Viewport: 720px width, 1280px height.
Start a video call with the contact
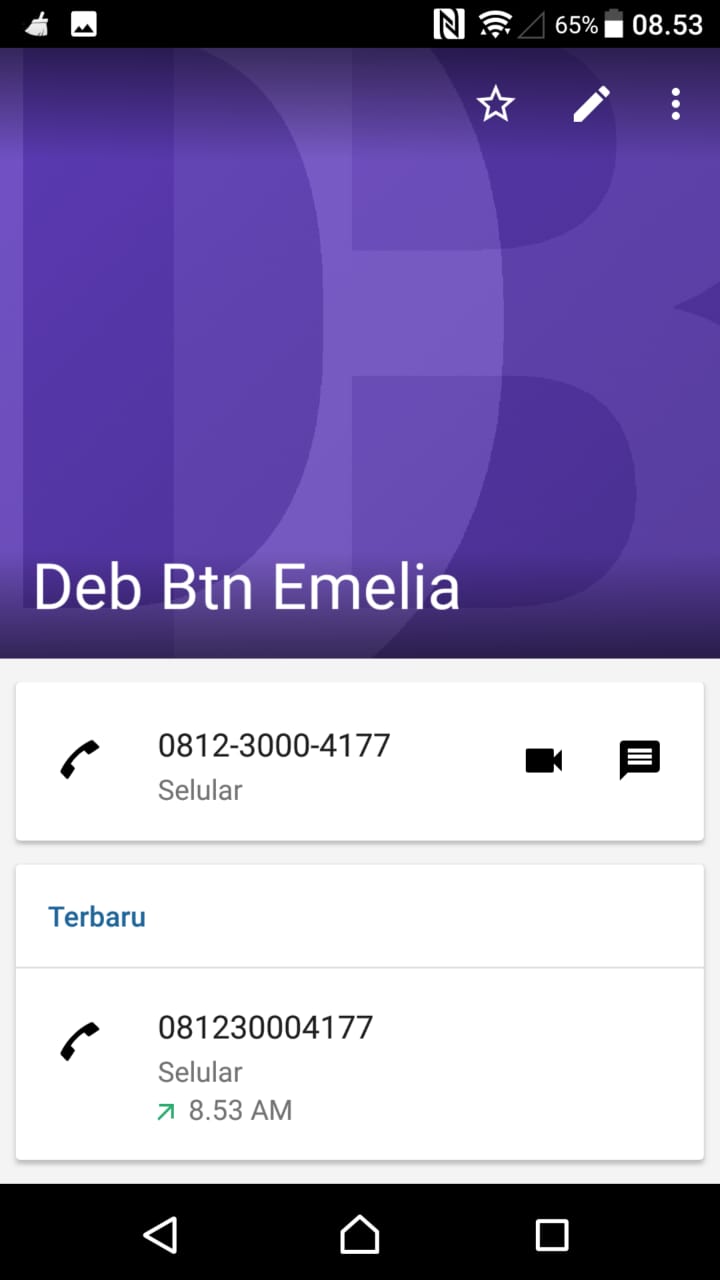543,761
